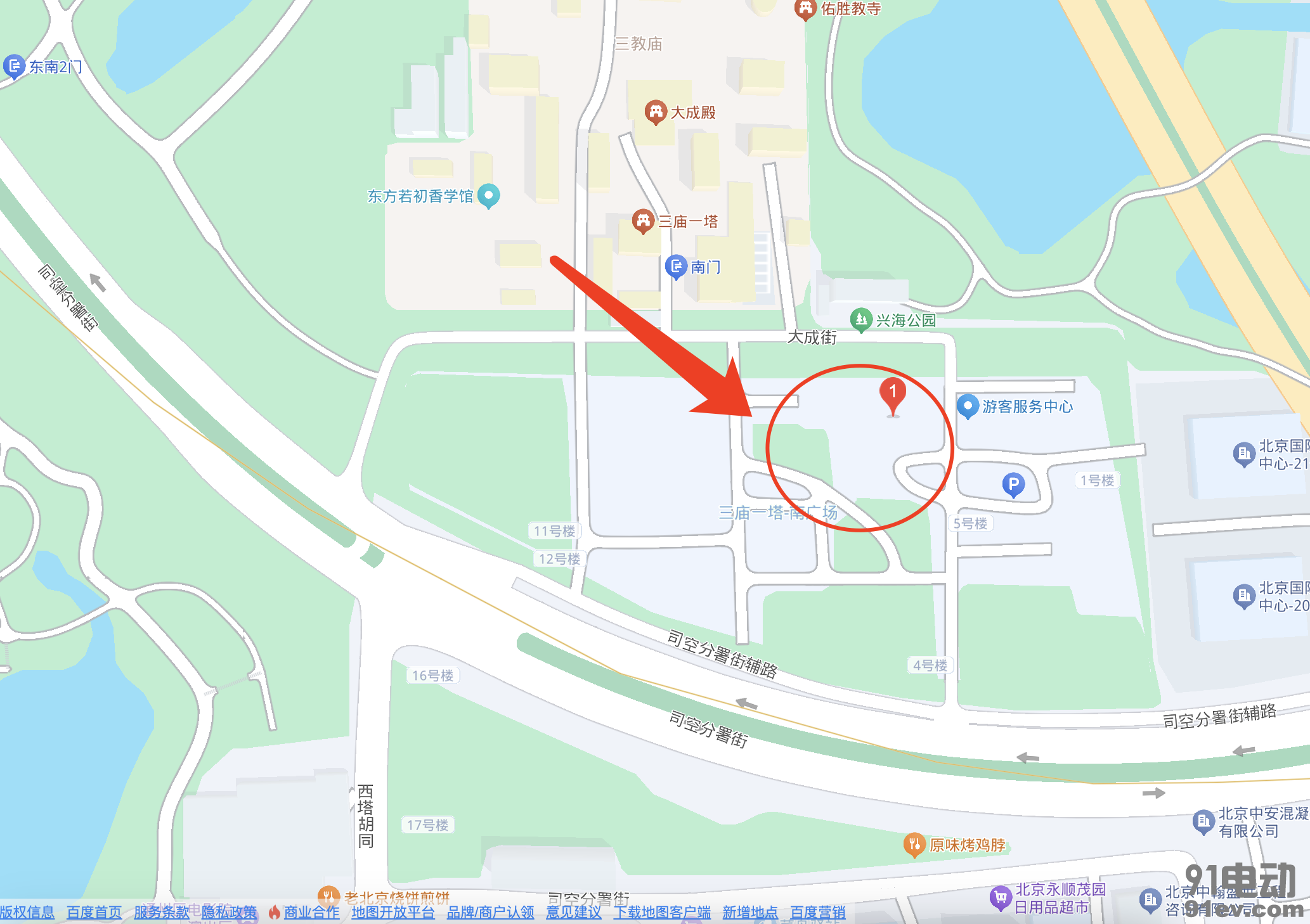The height and width of the screenshot is (924, 1310).
Task: Open the 下载地图客户端 link
Action: (661, 913)
